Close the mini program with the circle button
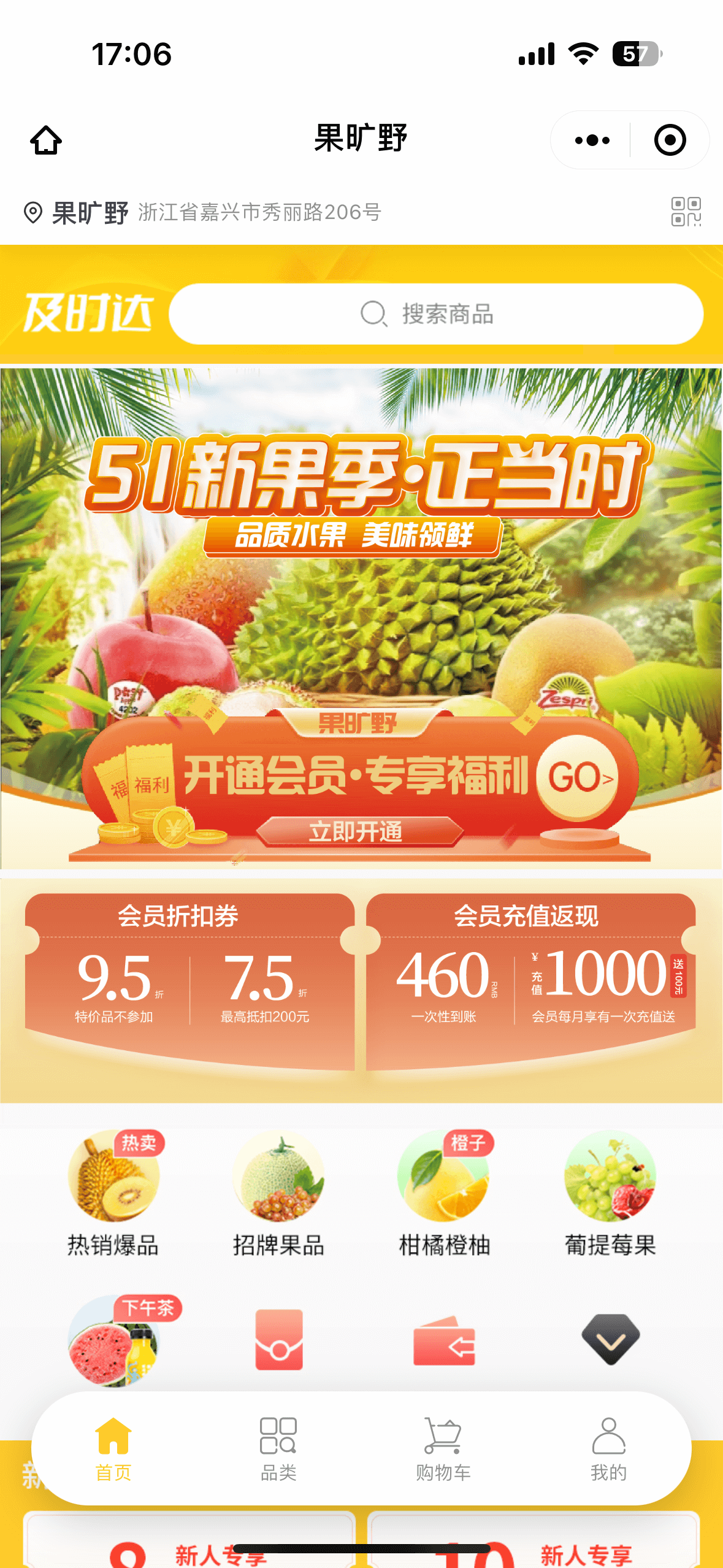723x1568 pixels. click(x=669, y=140)
